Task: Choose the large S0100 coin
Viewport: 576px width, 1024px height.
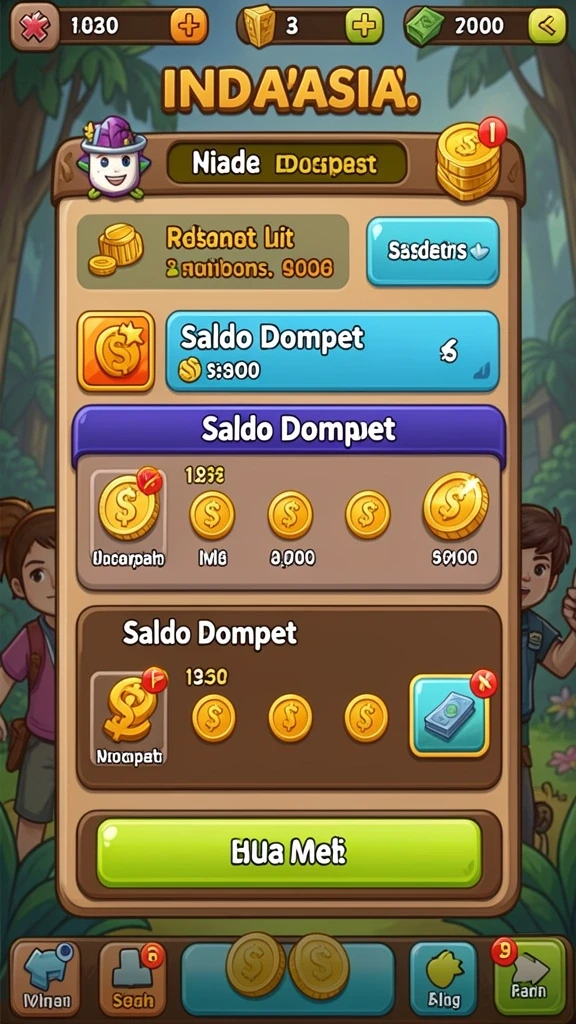Action: tap(455, 519)
